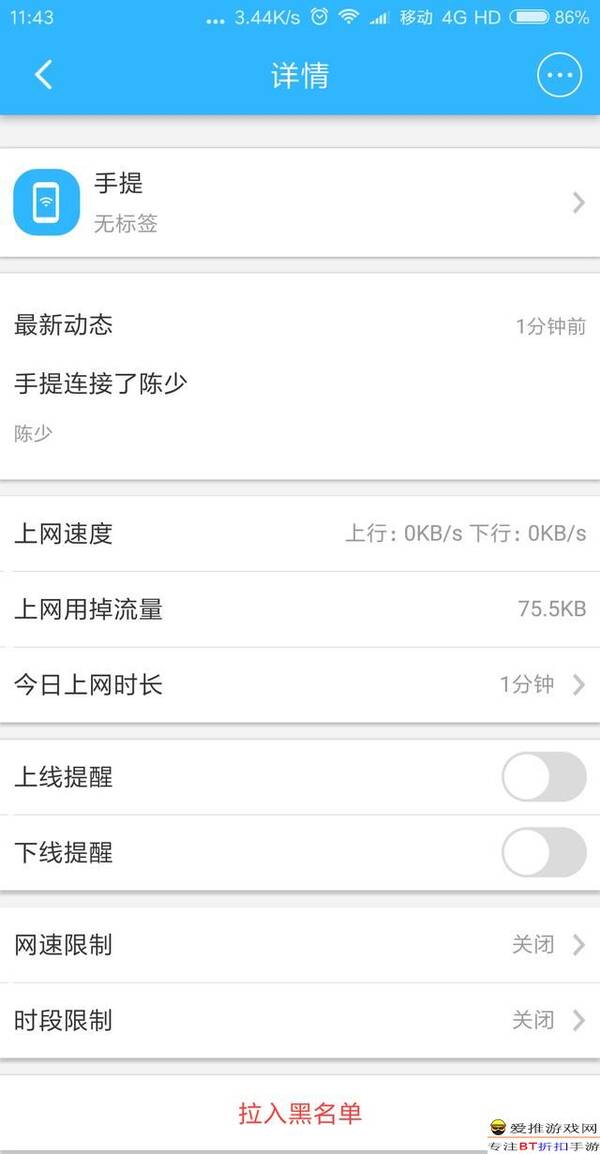Go back using the top-left arrow
Image resolution: width=600 pixels, height=1154 pixels.
click(x=43, y=75)
